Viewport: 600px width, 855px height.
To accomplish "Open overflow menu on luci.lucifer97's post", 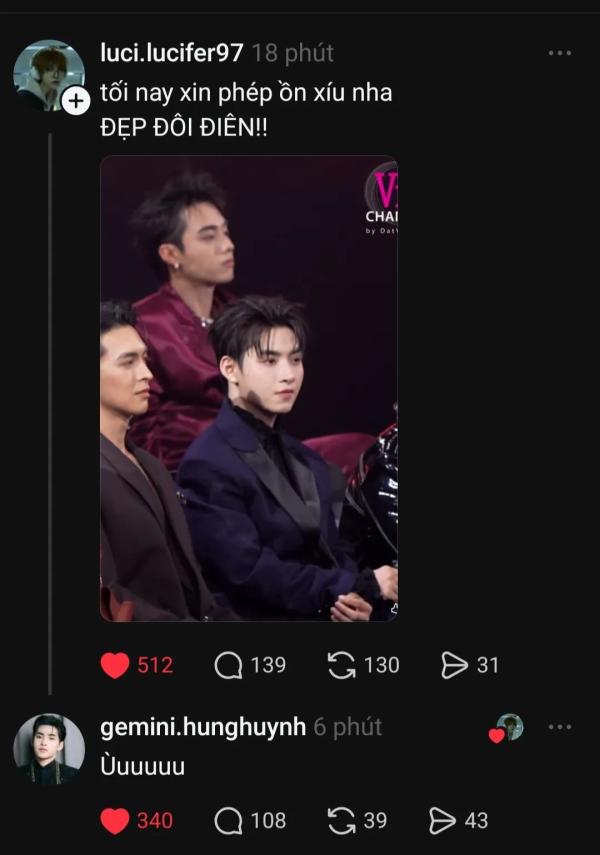I will 560,53.
